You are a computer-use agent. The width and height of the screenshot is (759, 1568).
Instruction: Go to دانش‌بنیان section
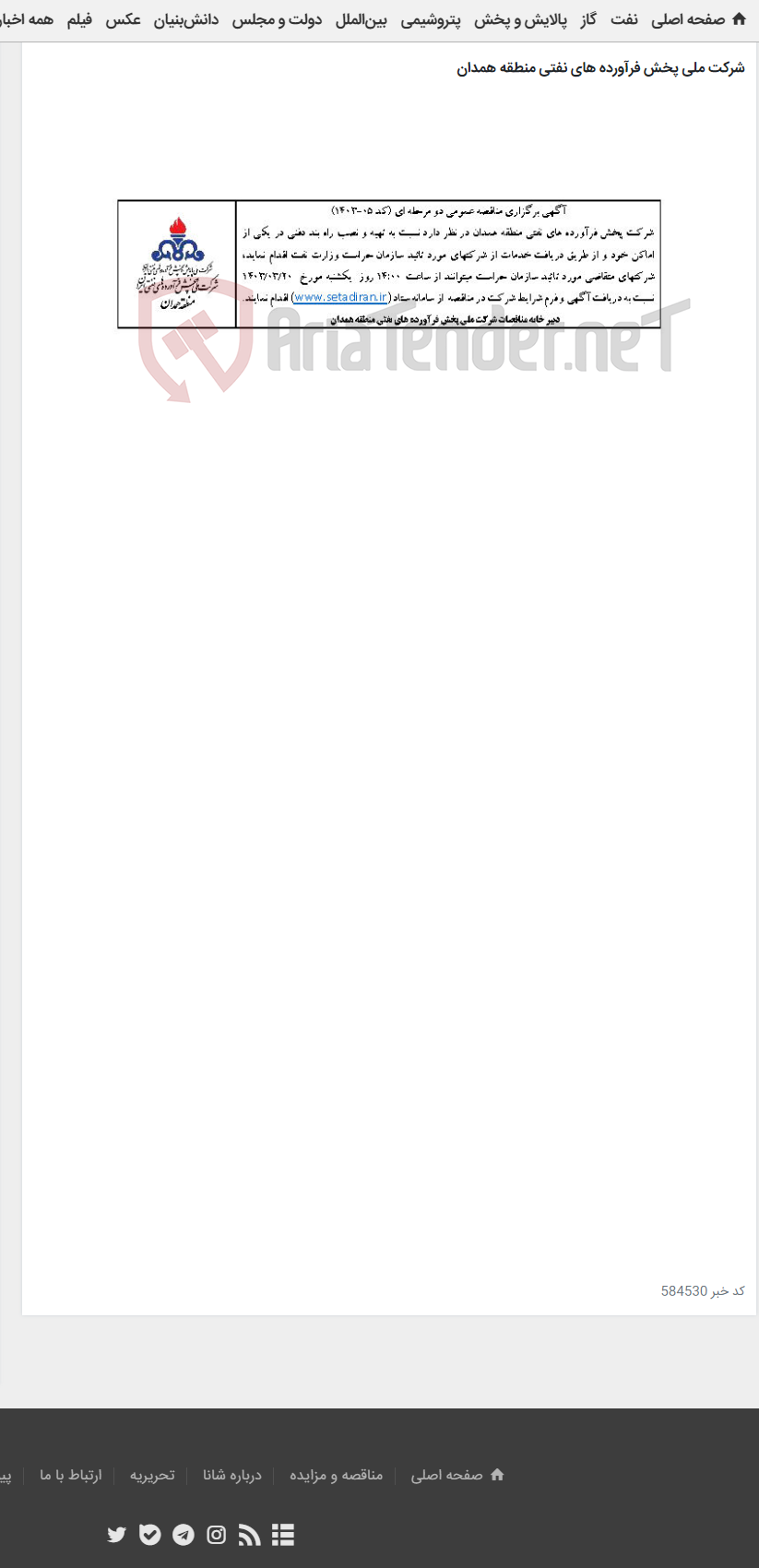click(185, 19)
